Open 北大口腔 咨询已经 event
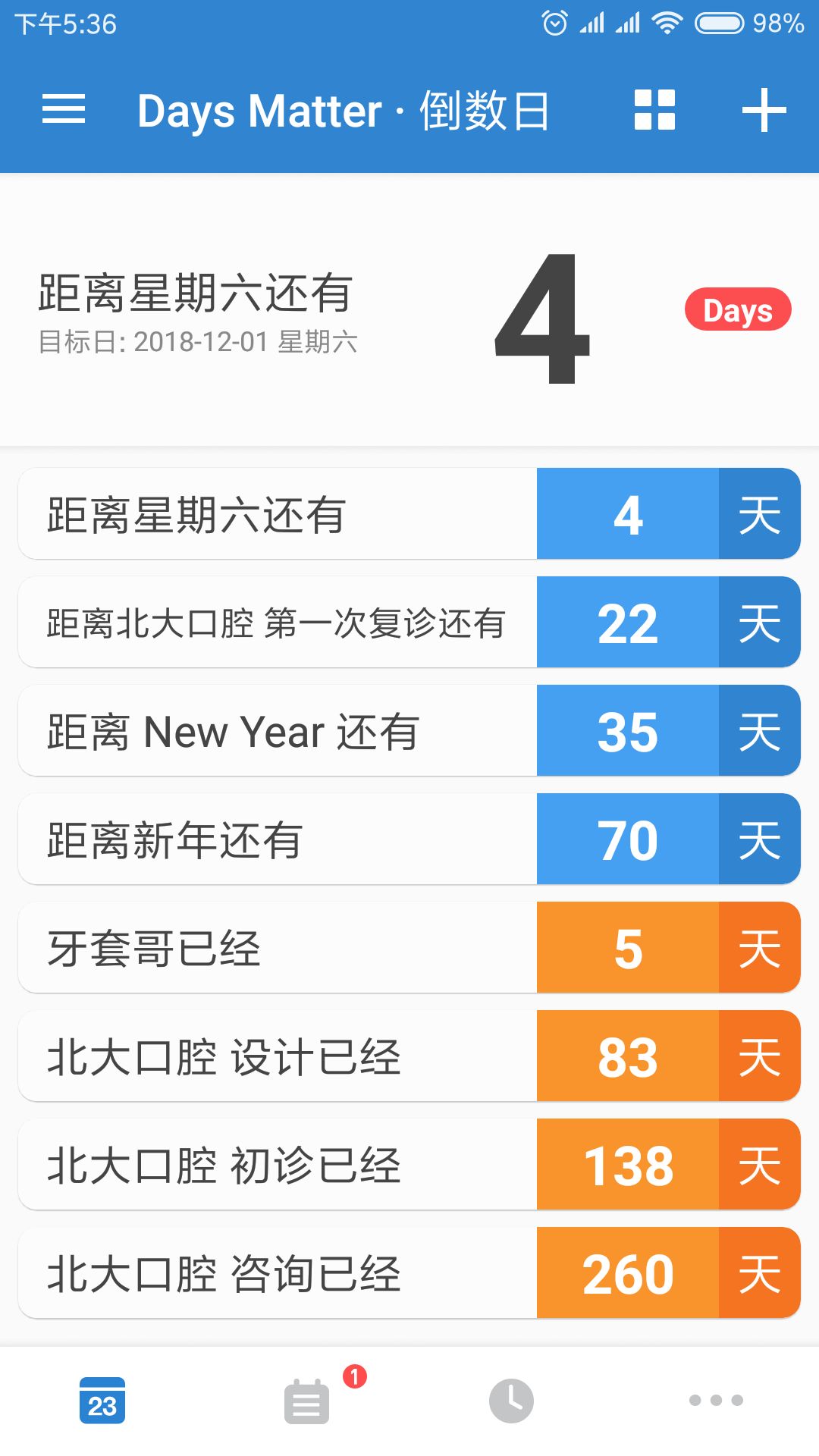819x1456 pixels. pos(409,1273)
